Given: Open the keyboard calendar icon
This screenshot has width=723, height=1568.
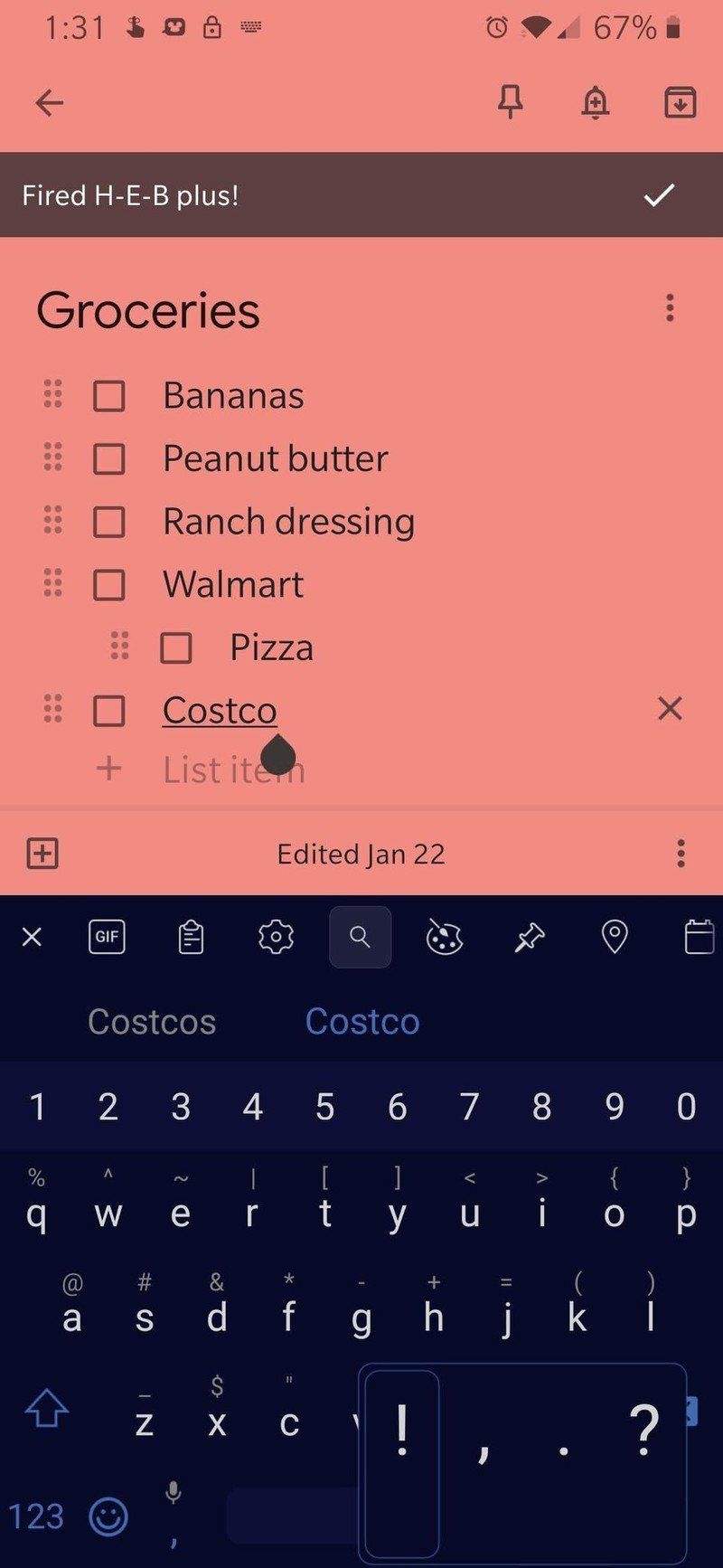Looking at the screenshot, I should [698, 937].
